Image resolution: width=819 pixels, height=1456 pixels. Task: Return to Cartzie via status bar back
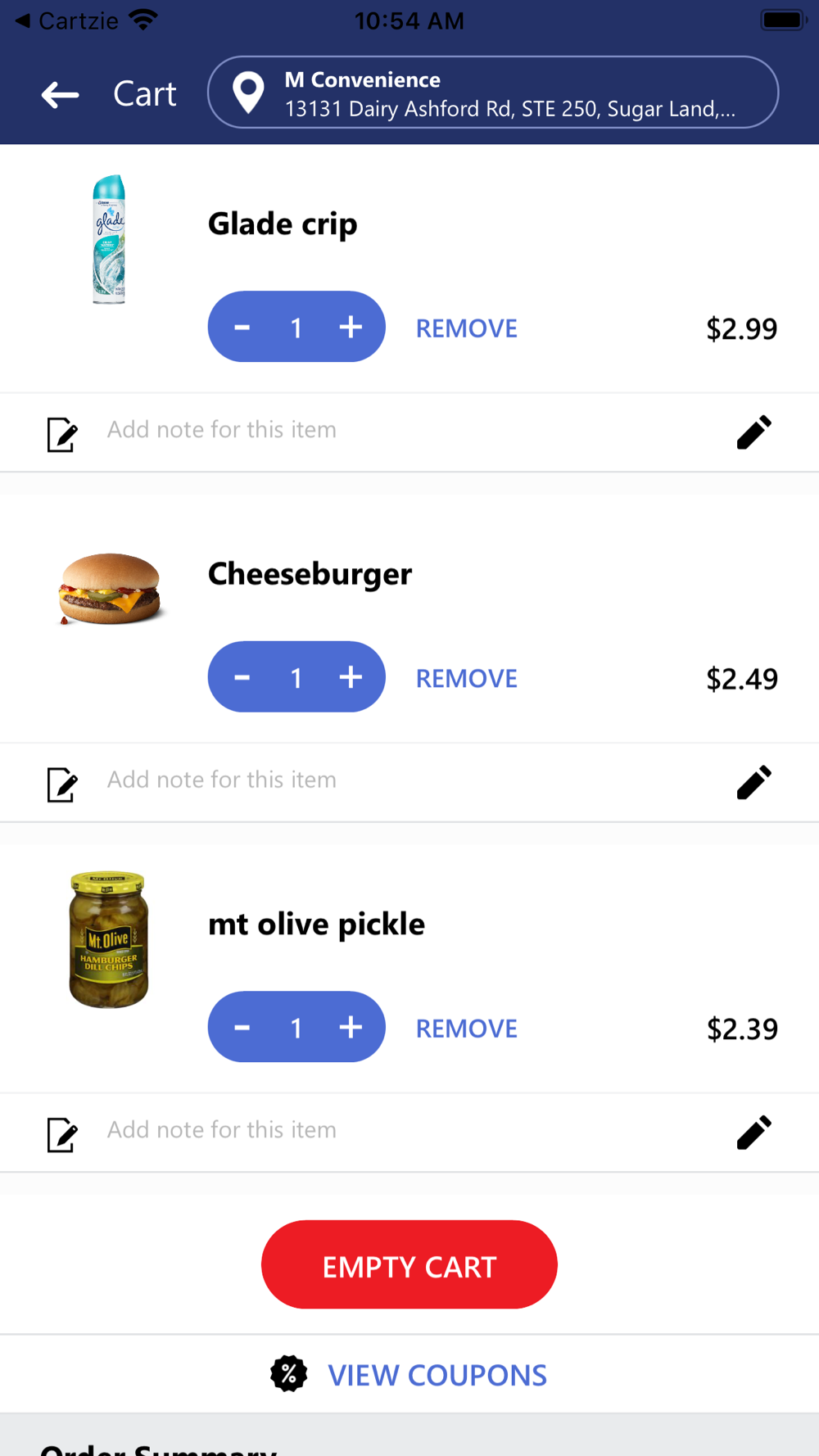[66, 20]
